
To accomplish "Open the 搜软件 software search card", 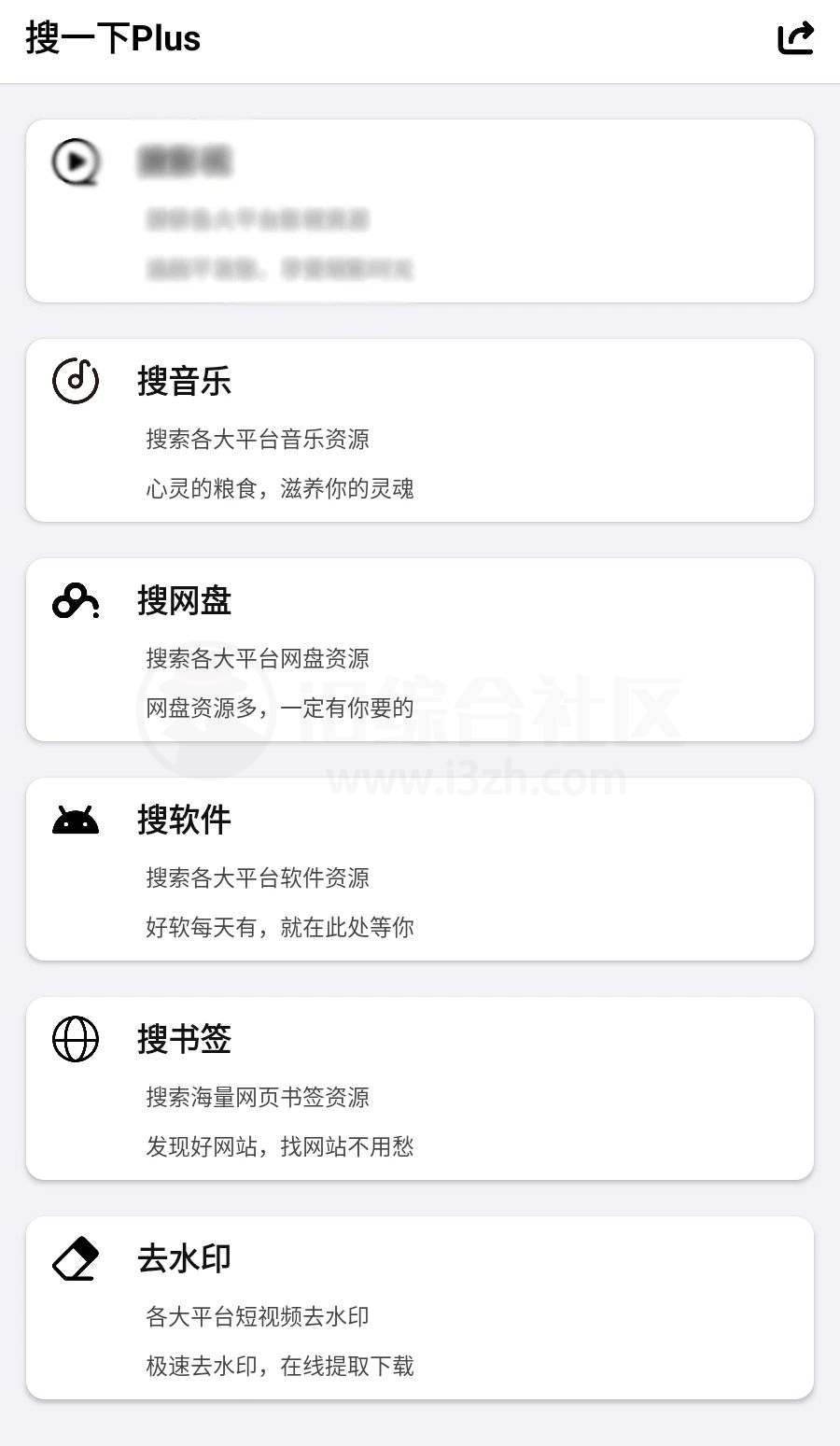I will coord(420,868).
